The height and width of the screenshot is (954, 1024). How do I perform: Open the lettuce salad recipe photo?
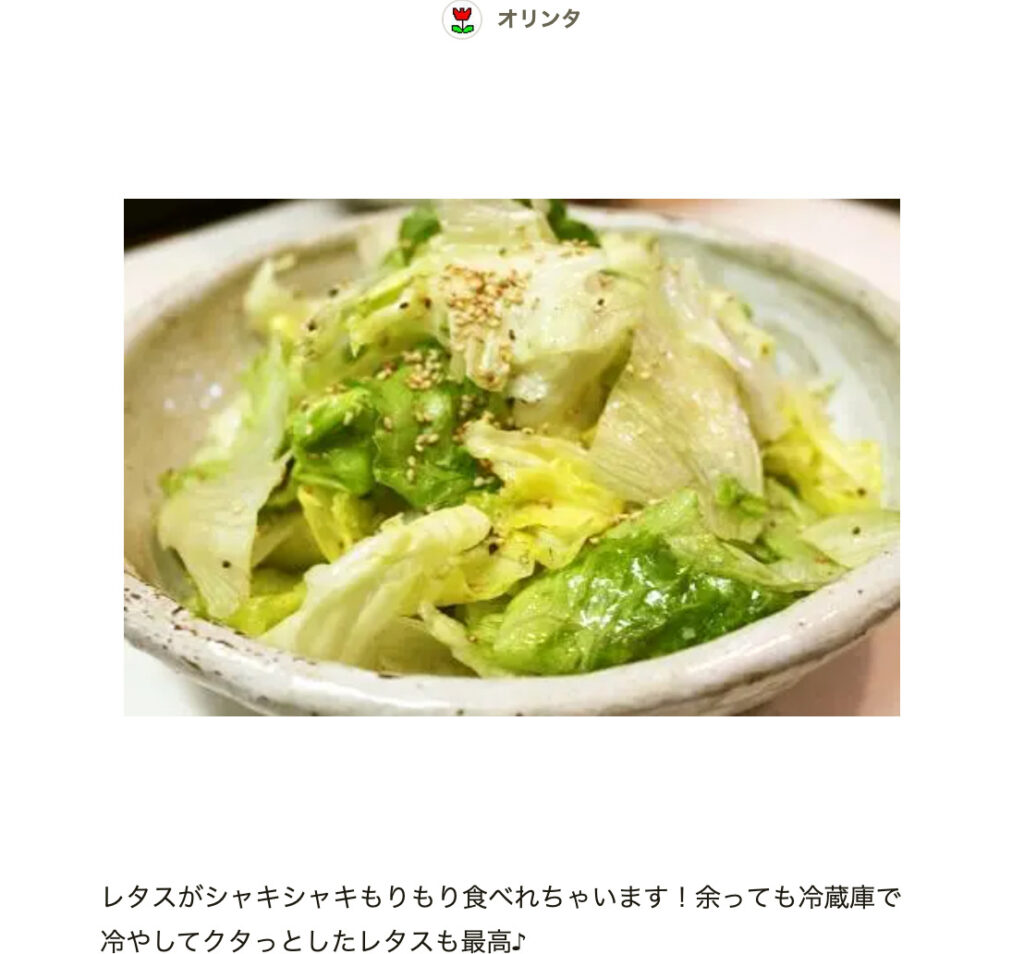point(511,456)
